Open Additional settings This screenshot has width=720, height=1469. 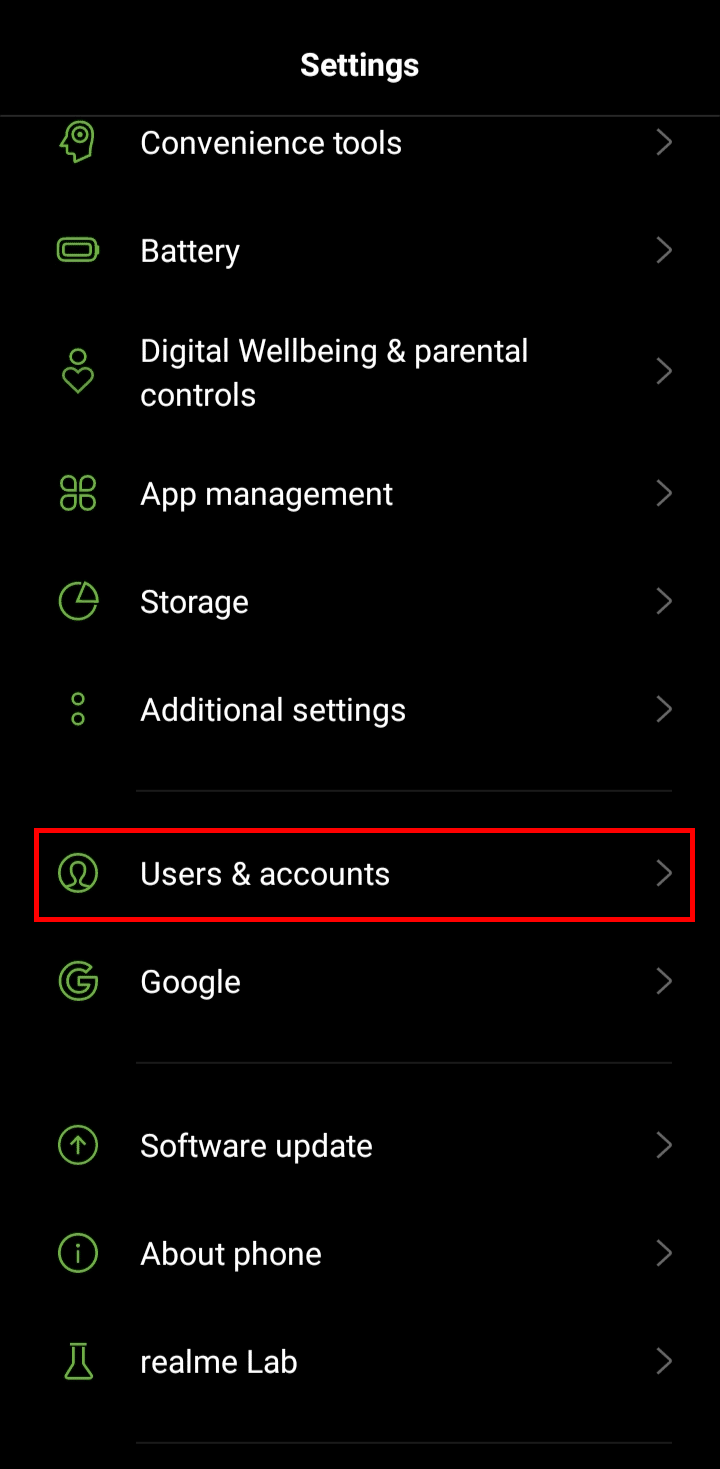point(360,709)
